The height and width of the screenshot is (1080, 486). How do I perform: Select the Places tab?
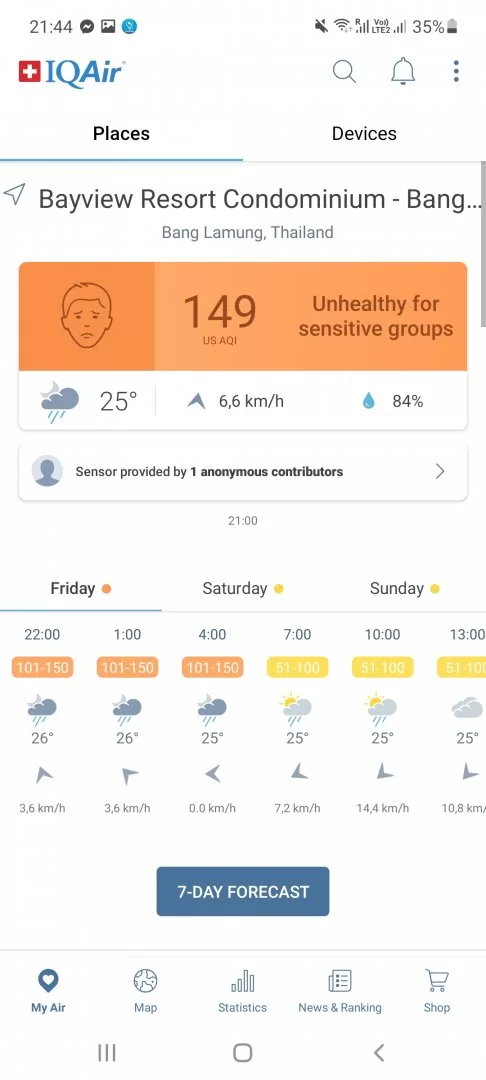point(121,134)
